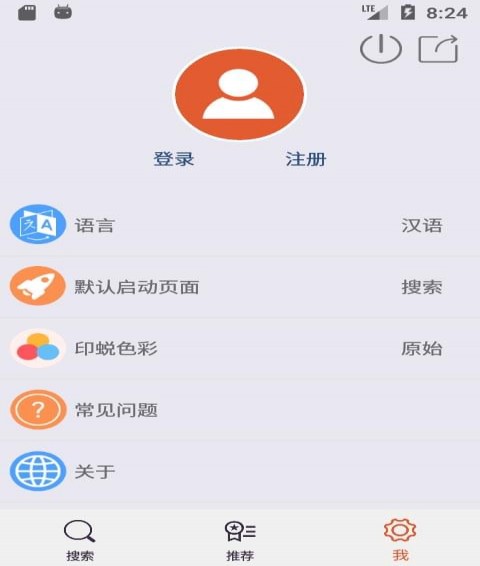The image size is (480, 566).
Task: Open the 关于 about page
Action: coord(240,471)
